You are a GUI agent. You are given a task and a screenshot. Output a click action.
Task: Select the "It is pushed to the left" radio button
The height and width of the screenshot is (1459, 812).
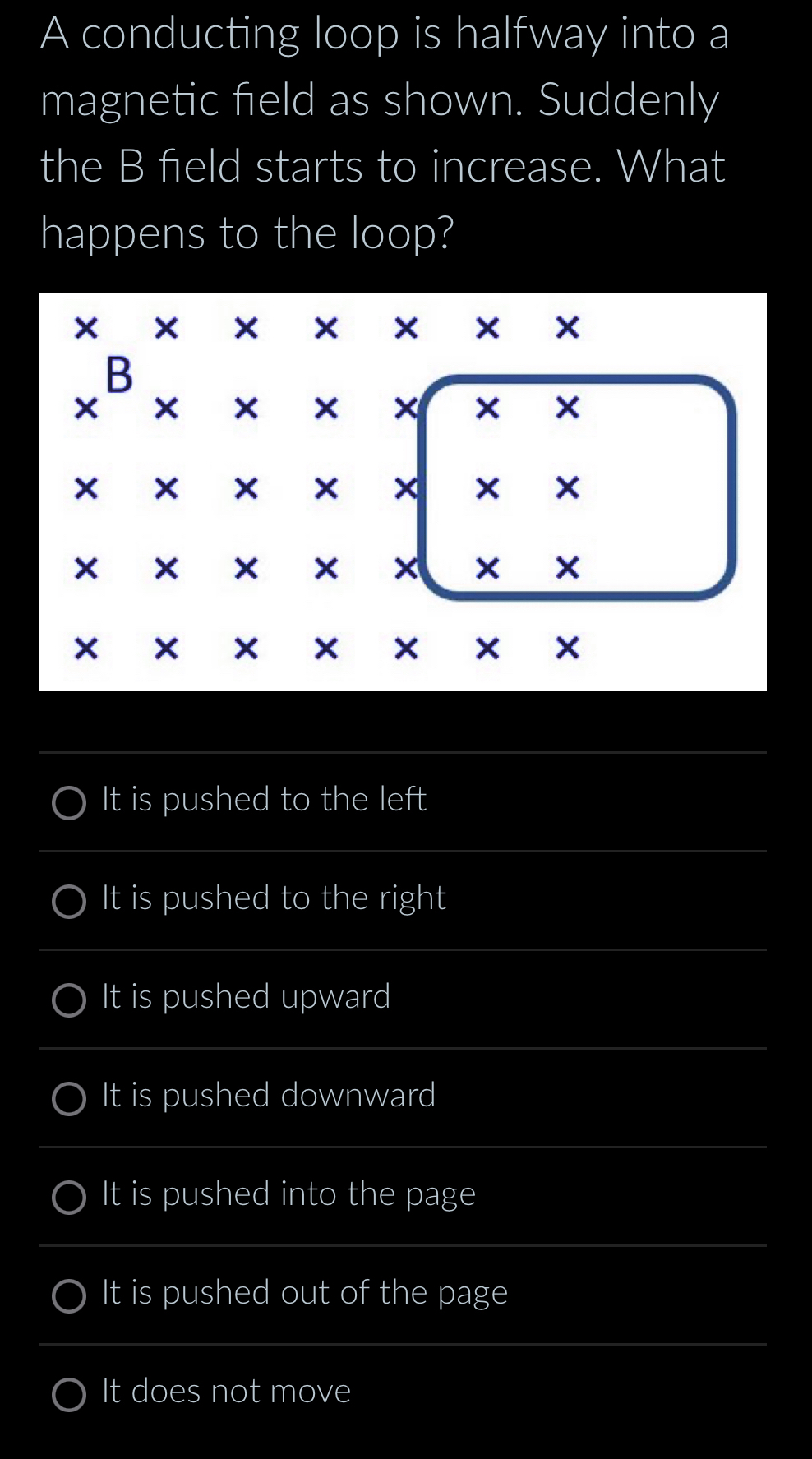coord(70,804)
